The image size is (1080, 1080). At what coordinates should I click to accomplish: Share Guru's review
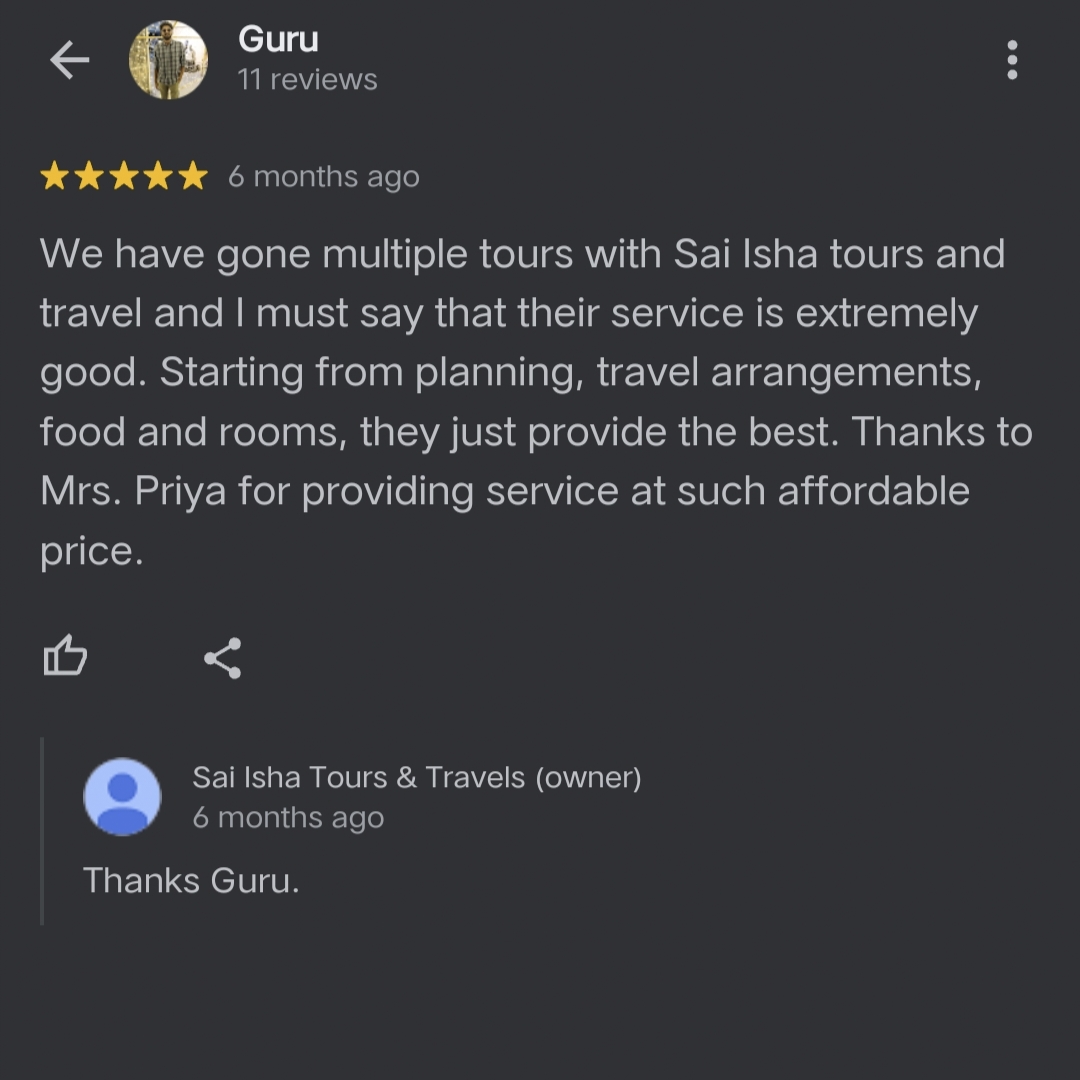222,658
